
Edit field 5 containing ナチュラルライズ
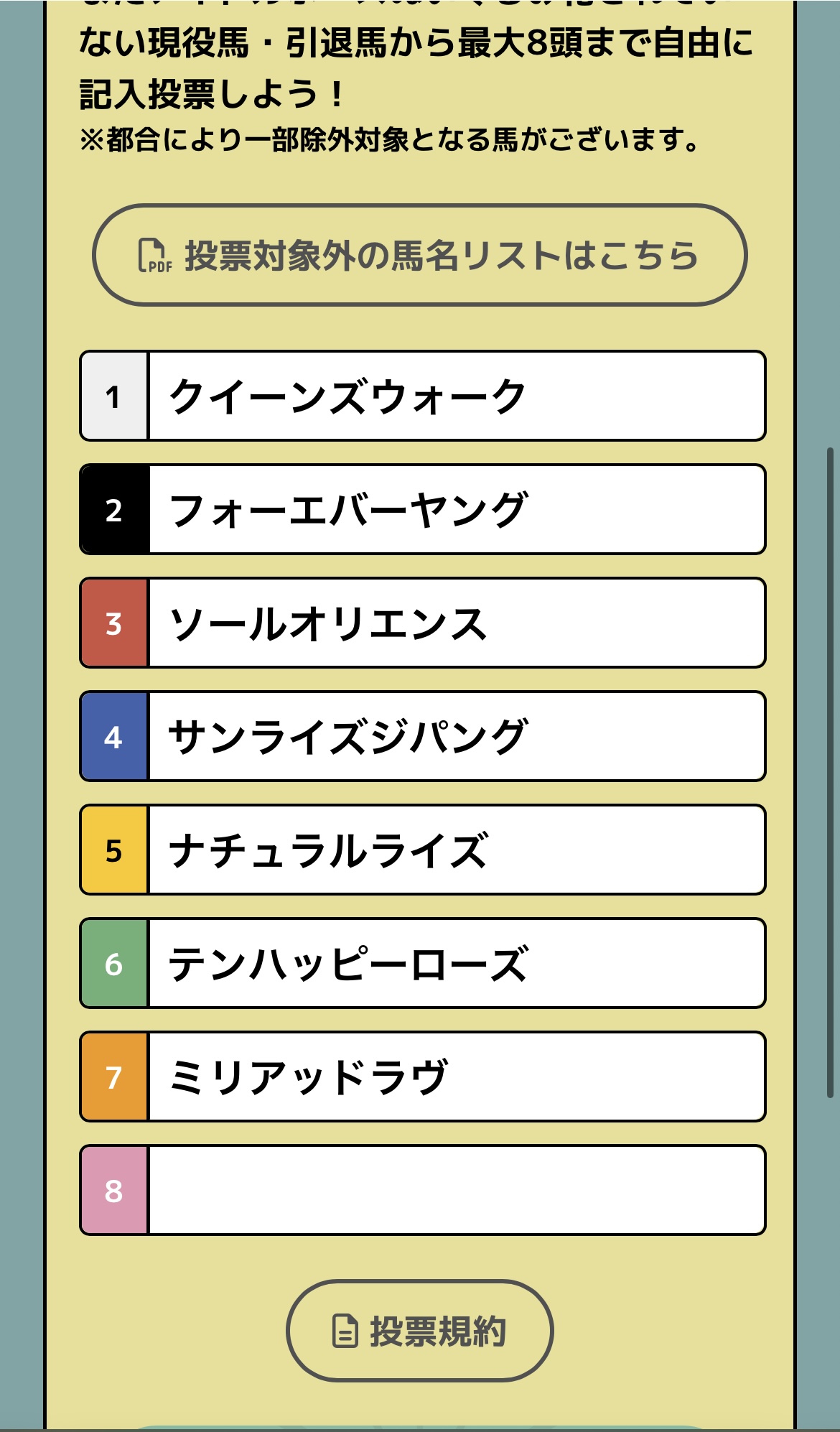(457, 850)
